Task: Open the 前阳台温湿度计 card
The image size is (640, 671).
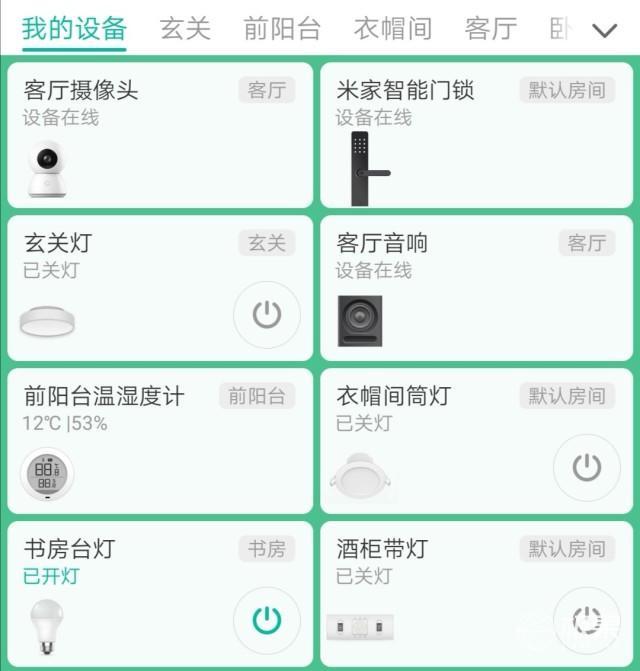Action: tap(160, 441)
